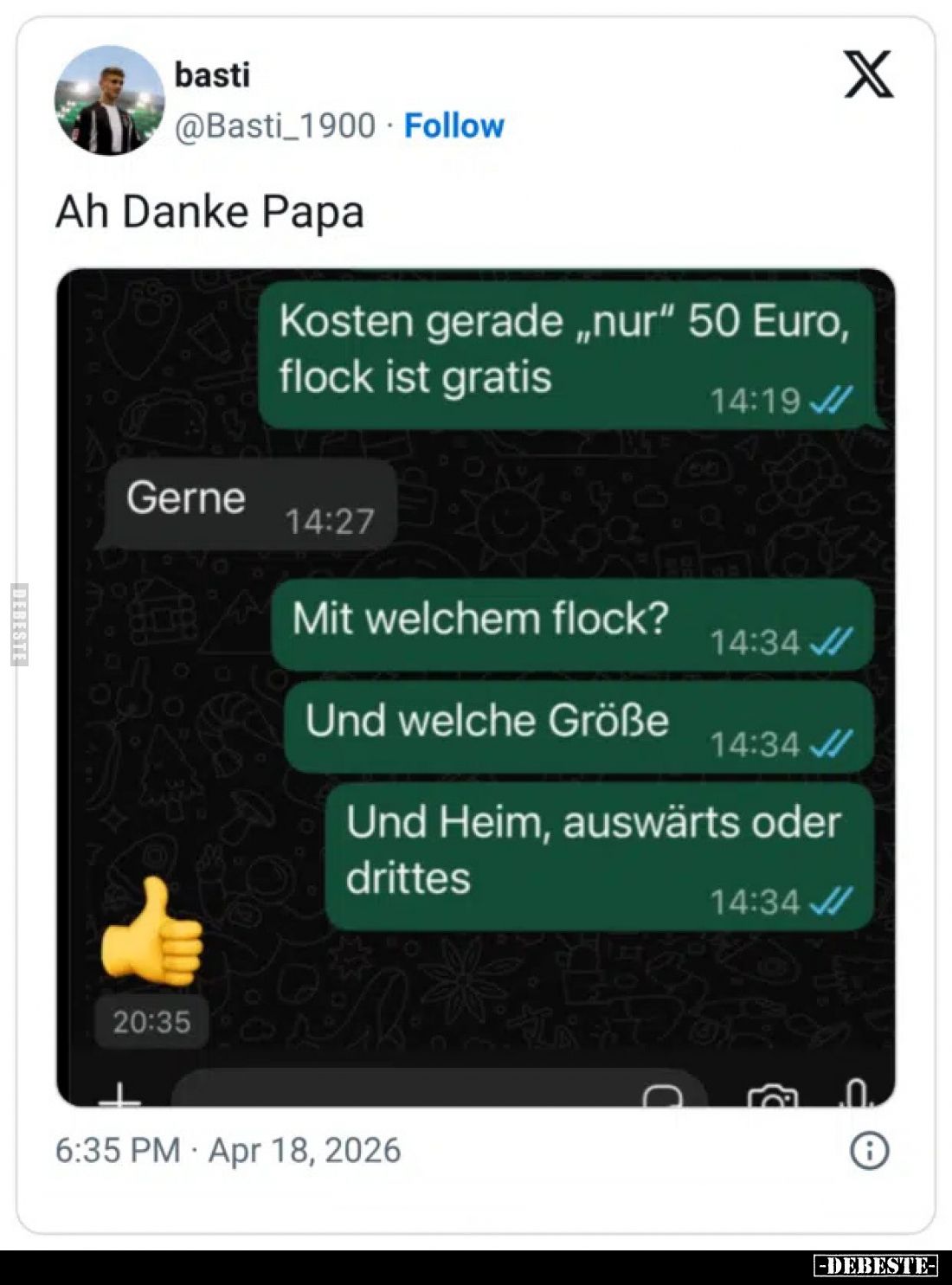Open the sticker icon inside the message field
Screen dimensions: 952x1285
click(x=662, y=1097)
